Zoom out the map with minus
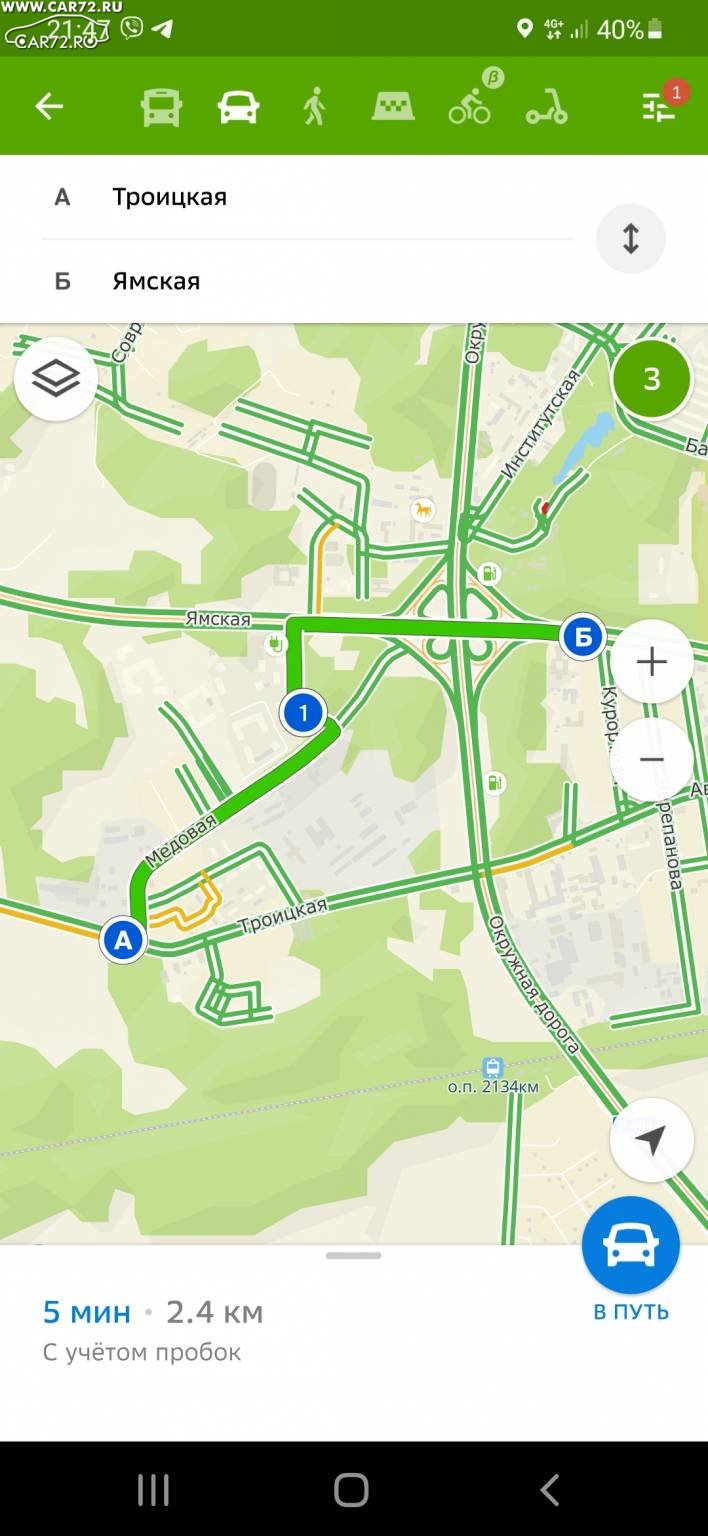 click(x=652, y=760)
